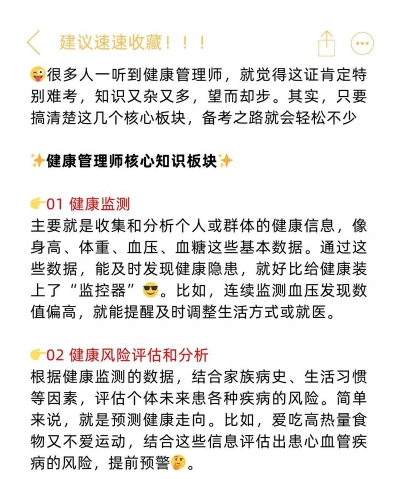Image resolution: width=398 pixels, height=479 pixels.
Task: Share this note
Action: (327, 43)
